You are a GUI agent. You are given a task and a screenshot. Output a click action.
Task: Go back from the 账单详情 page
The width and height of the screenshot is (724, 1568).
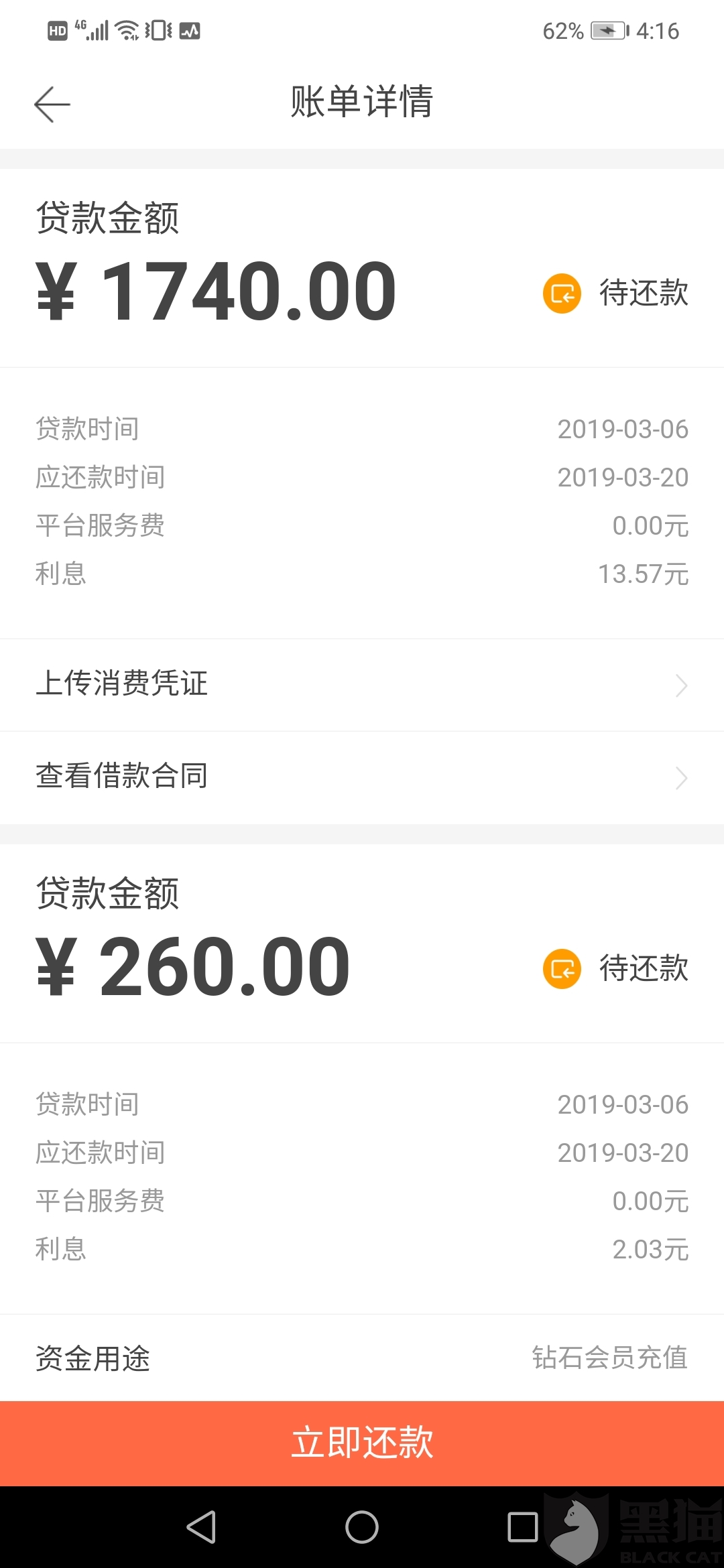click(52, 105)
